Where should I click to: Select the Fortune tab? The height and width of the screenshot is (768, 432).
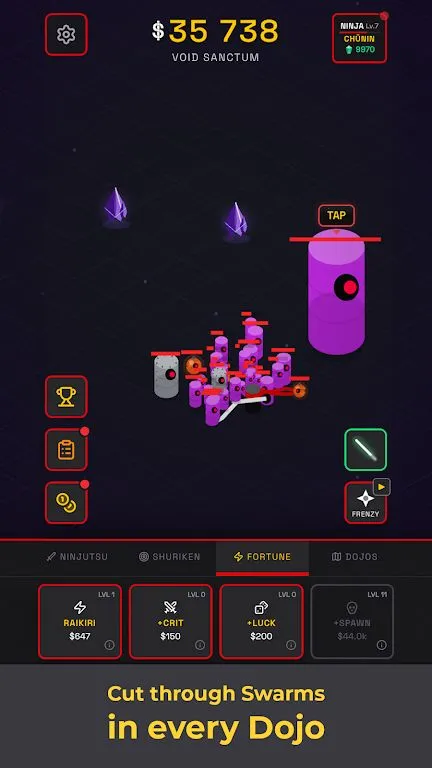[x=262, y=557]
